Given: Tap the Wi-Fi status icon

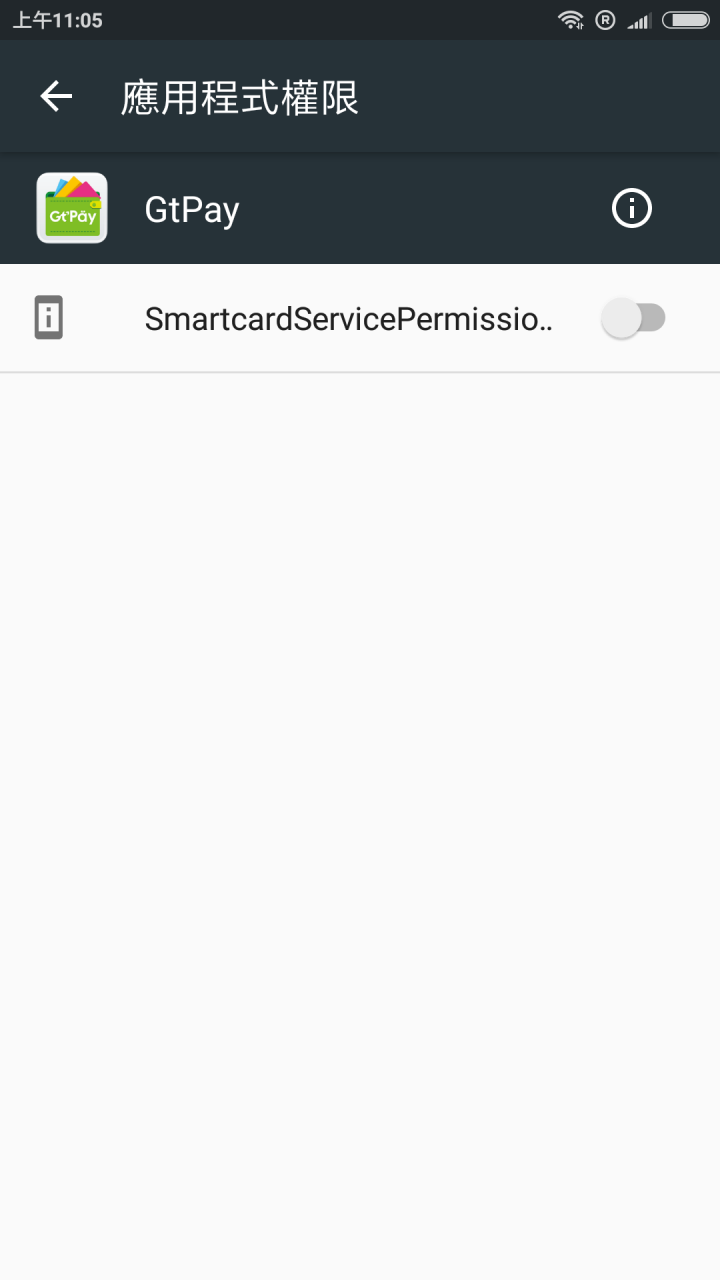Looking at the screenshot, I should tap(570, 19).
